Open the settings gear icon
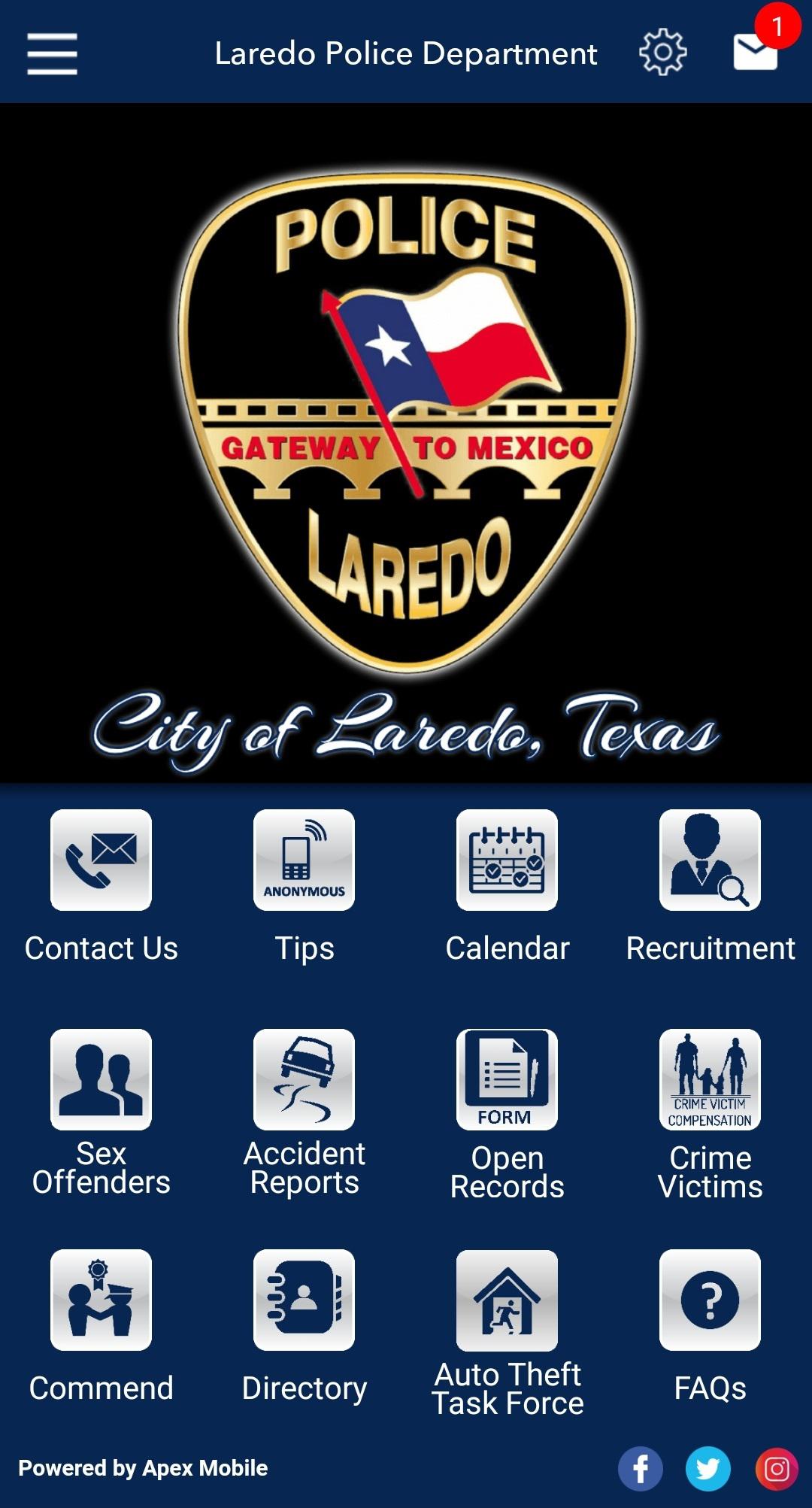 663,53
